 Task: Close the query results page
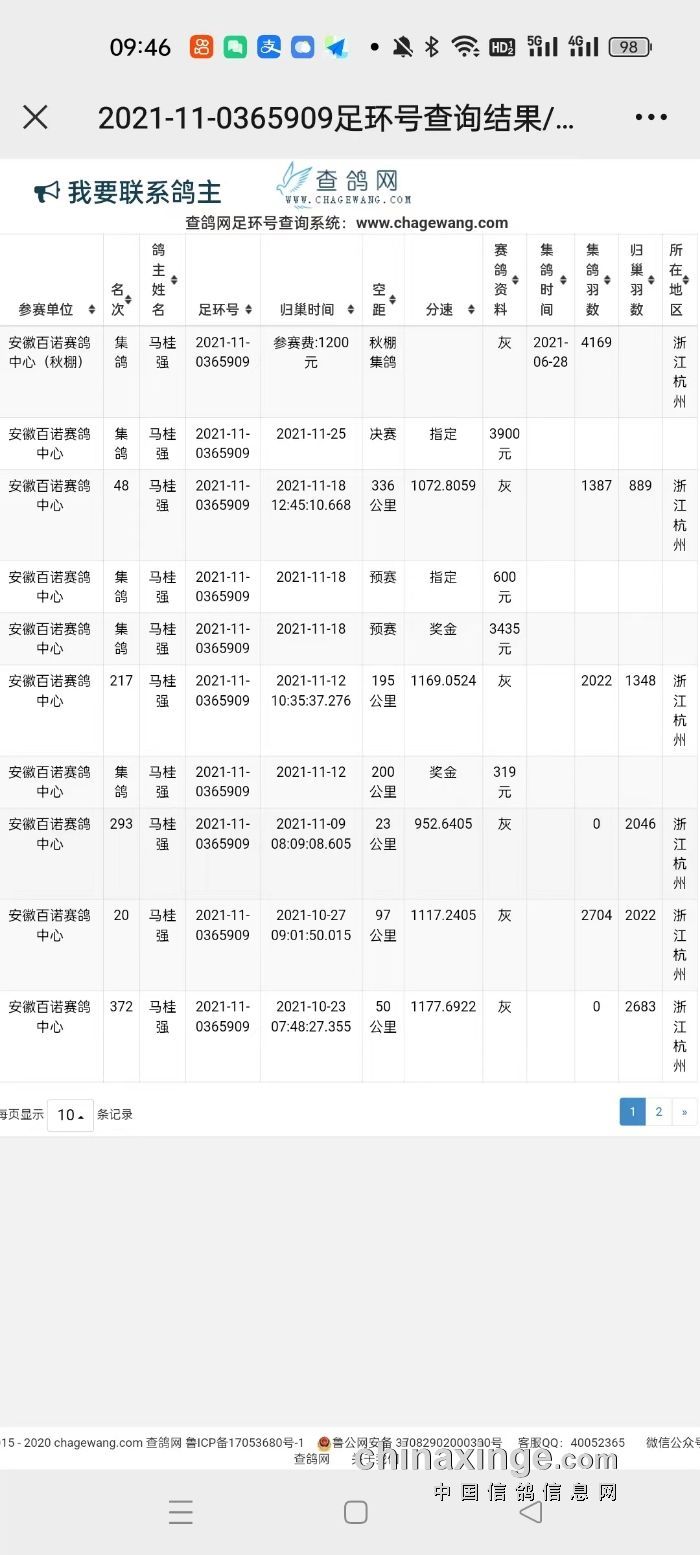(35, 118)
